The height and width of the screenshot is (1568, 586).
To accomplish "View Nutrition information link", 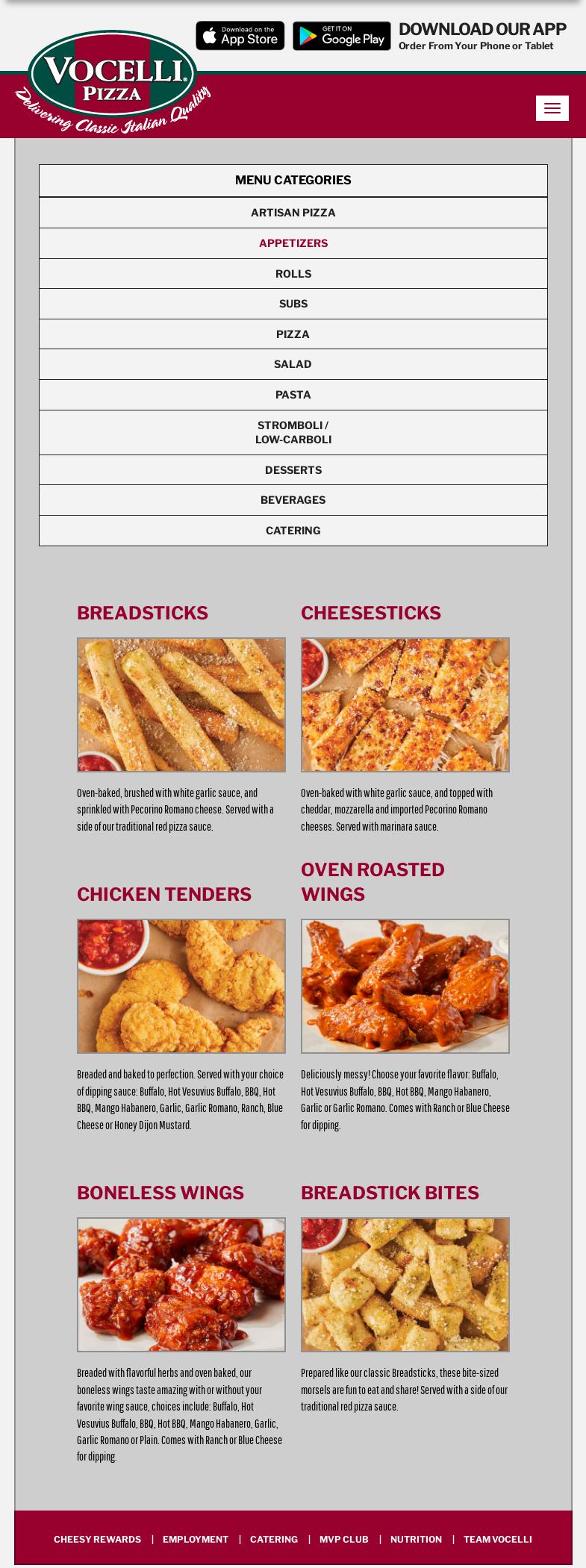I will click(416, 1539).
